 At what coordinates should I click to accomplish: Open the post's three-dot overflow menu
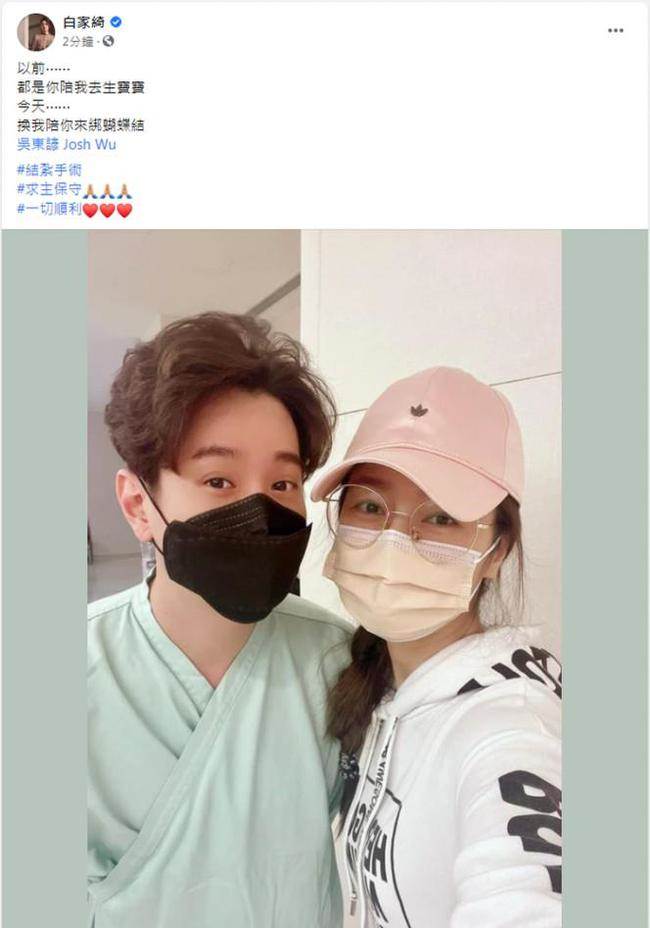pyautogui.click(x=616, y=31)
